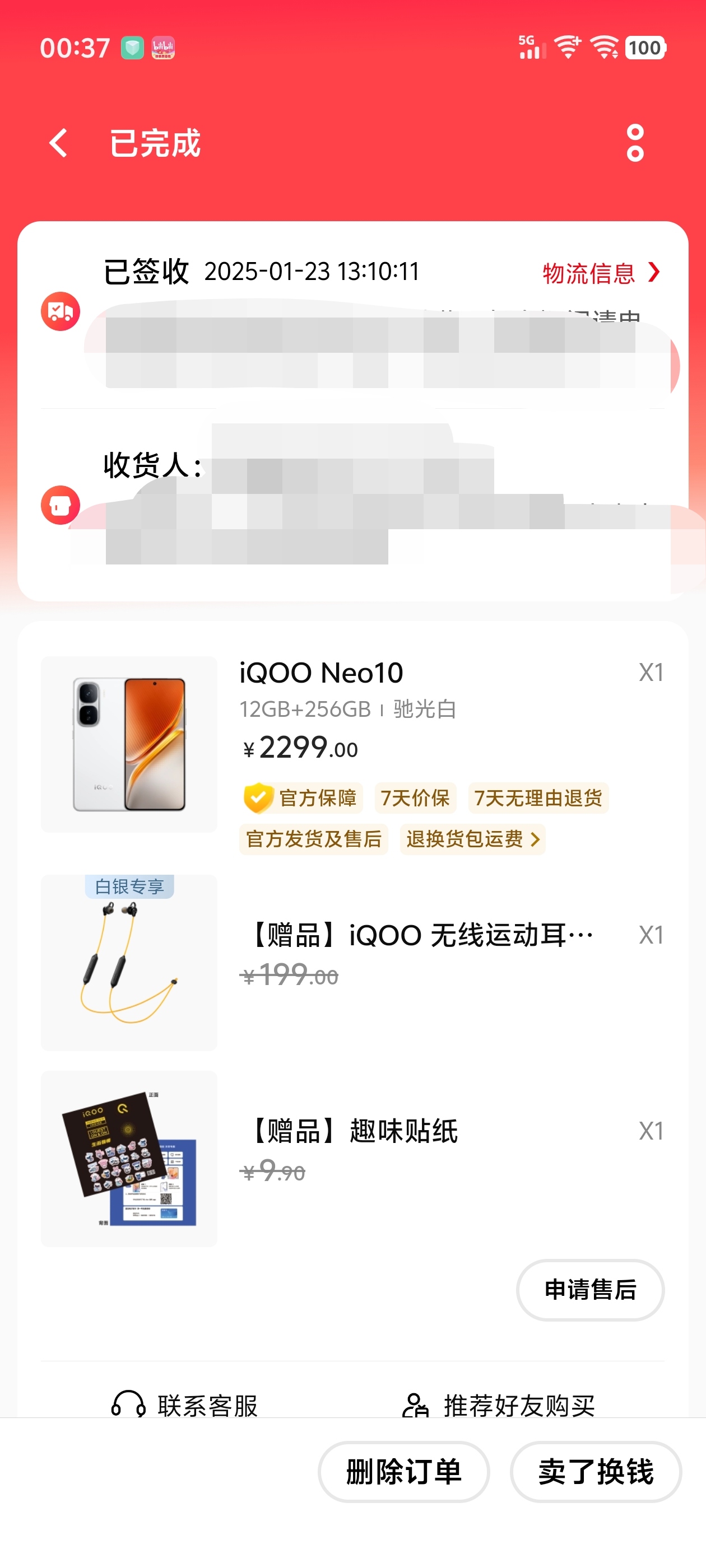Open the iQOO Neo10 product item

coord(321,673)
